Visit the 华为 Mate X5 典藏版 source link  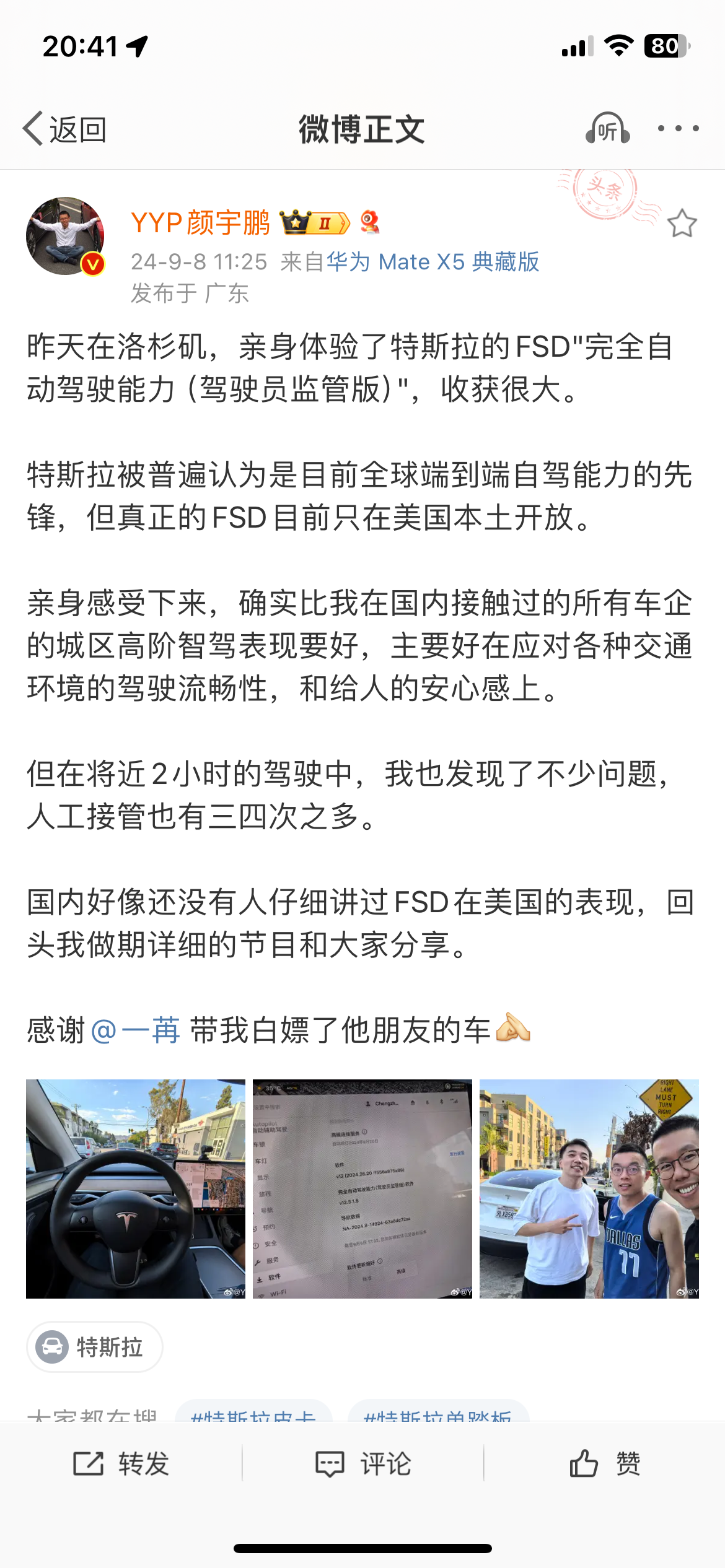pyautogui.click(x=434, y=262)
